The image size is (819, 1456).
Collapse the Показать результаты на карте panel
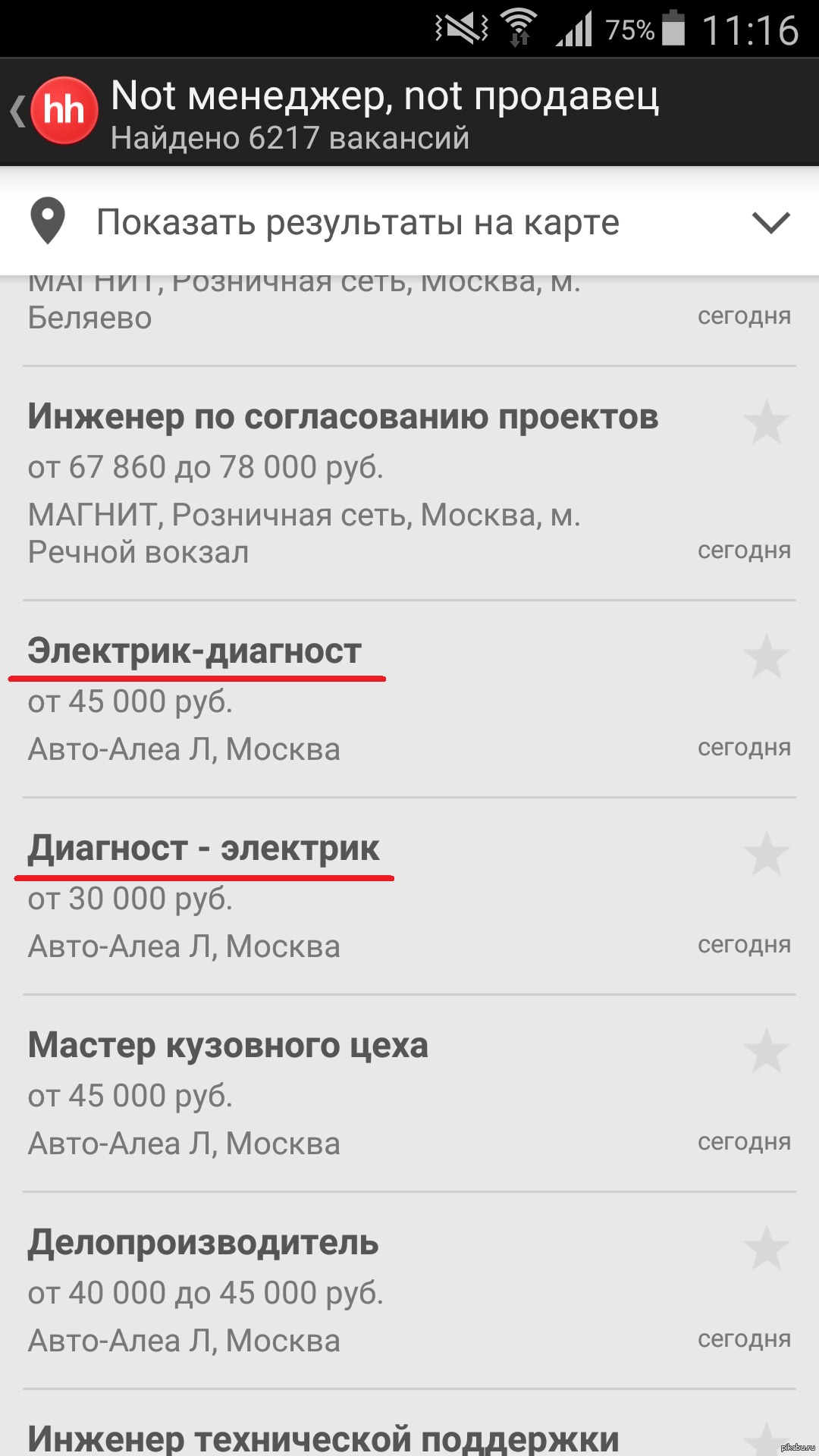pyautogui.click(x=770, y=222)
